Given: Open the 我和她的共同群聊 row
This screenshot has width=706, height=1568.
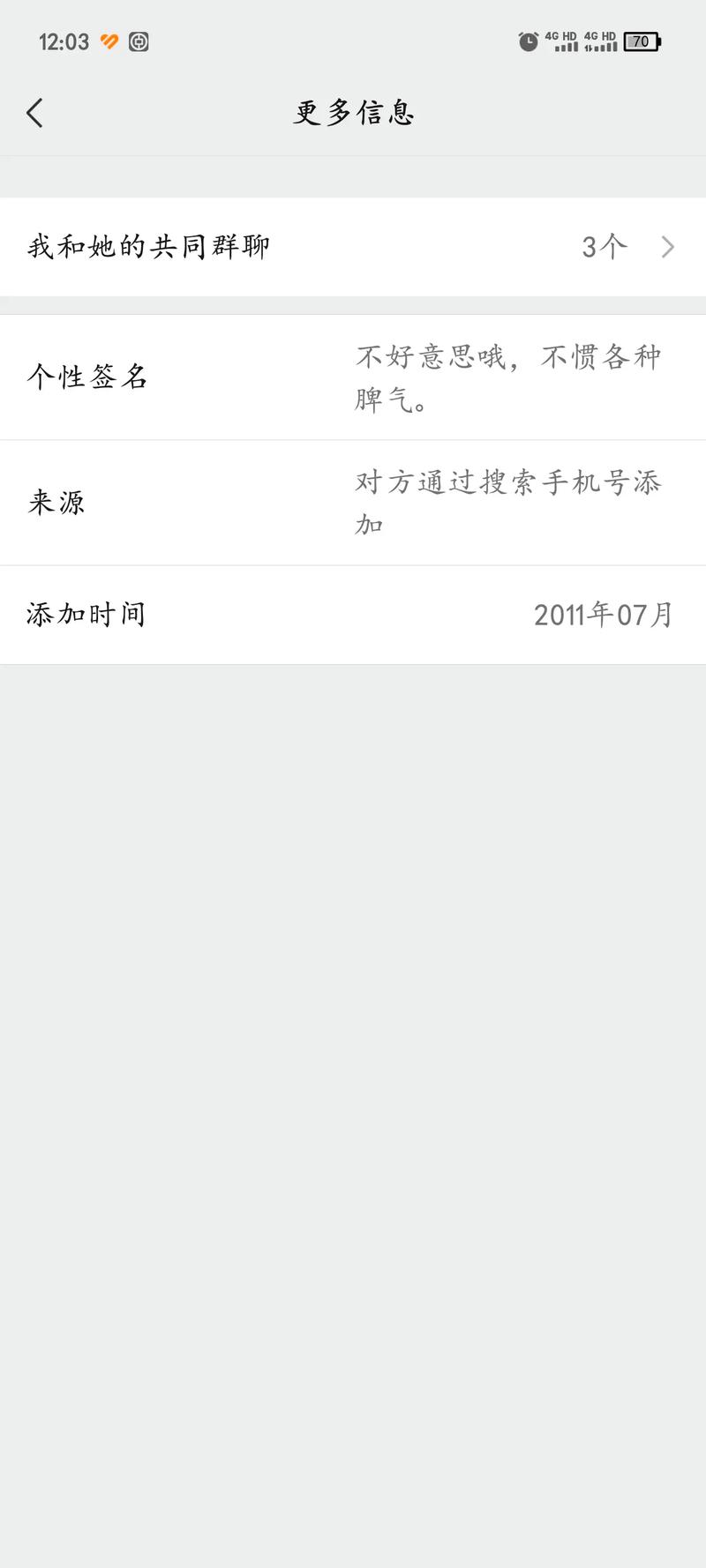Looking at the screenshot, I should tap(353, 247).
